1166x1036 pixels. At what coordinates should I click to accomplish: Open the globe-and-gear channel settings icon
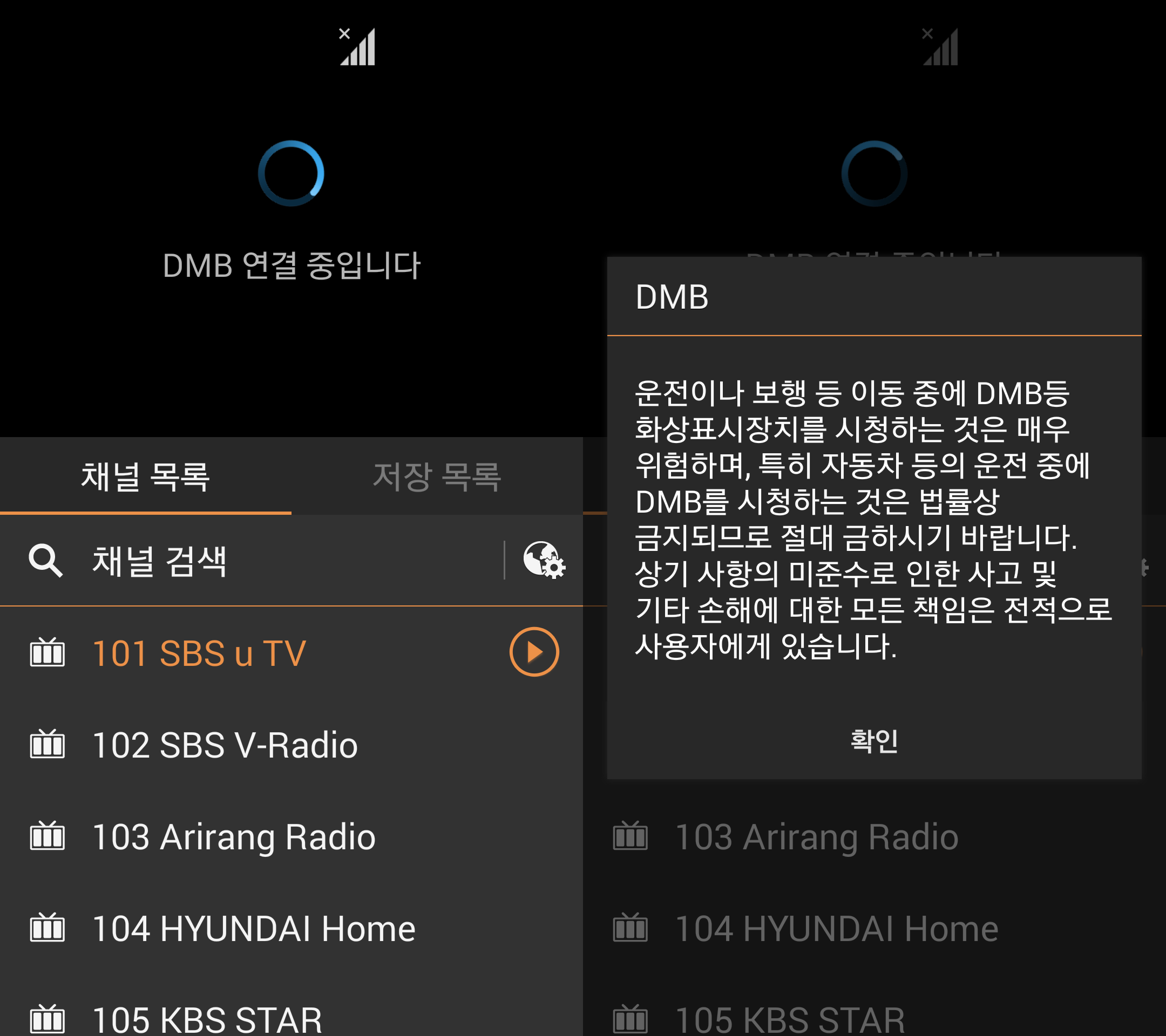544,560
